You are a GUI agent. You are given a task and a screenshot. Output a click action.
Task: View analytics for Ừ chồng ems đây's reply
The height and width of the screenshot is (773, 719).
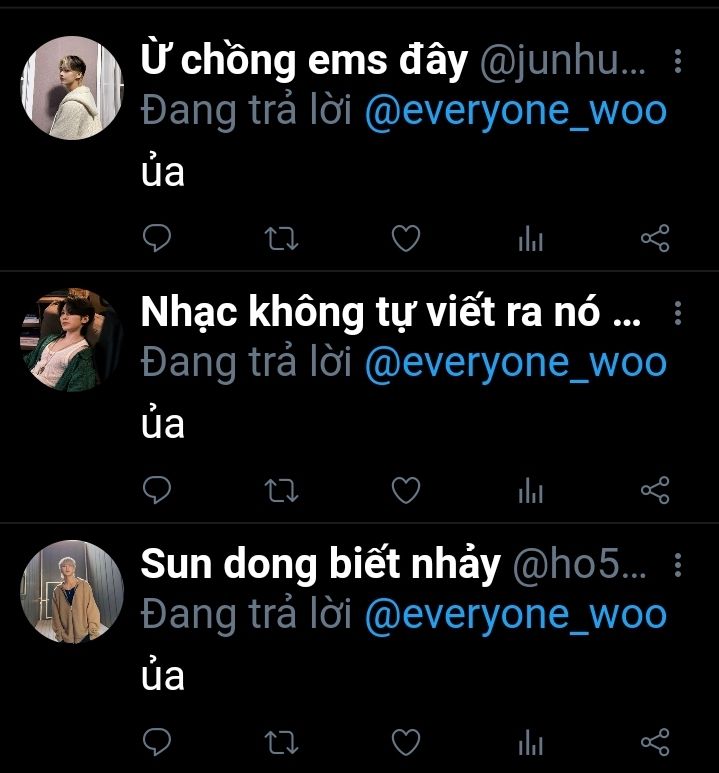click(x=531, y=239)
